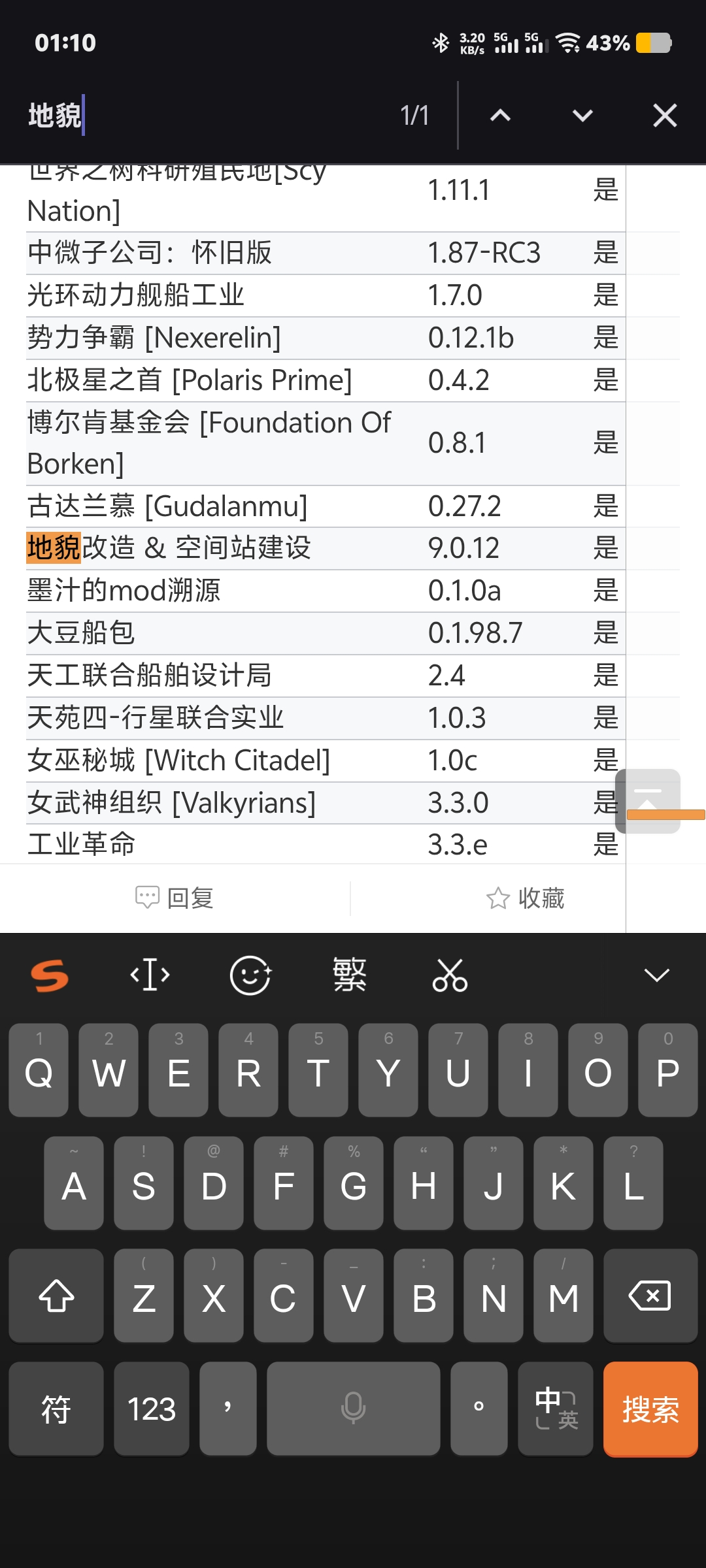Image resolution: width=706 pixels, height=1568 pixels.
Task: Tap the floating back-to-top button
Action: point(648,800)
